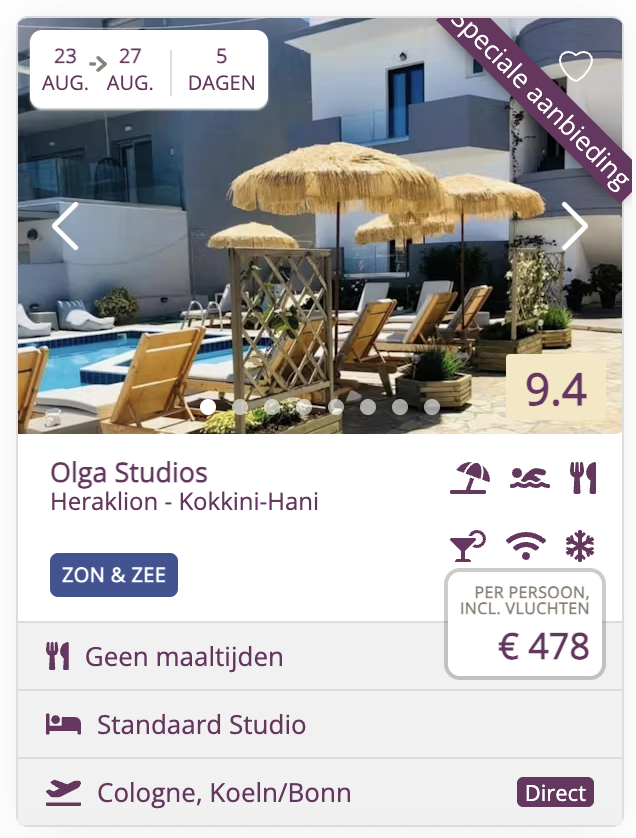636x838 pixels.
Task: Show the next hotel photo
Action: pos(574,226)
